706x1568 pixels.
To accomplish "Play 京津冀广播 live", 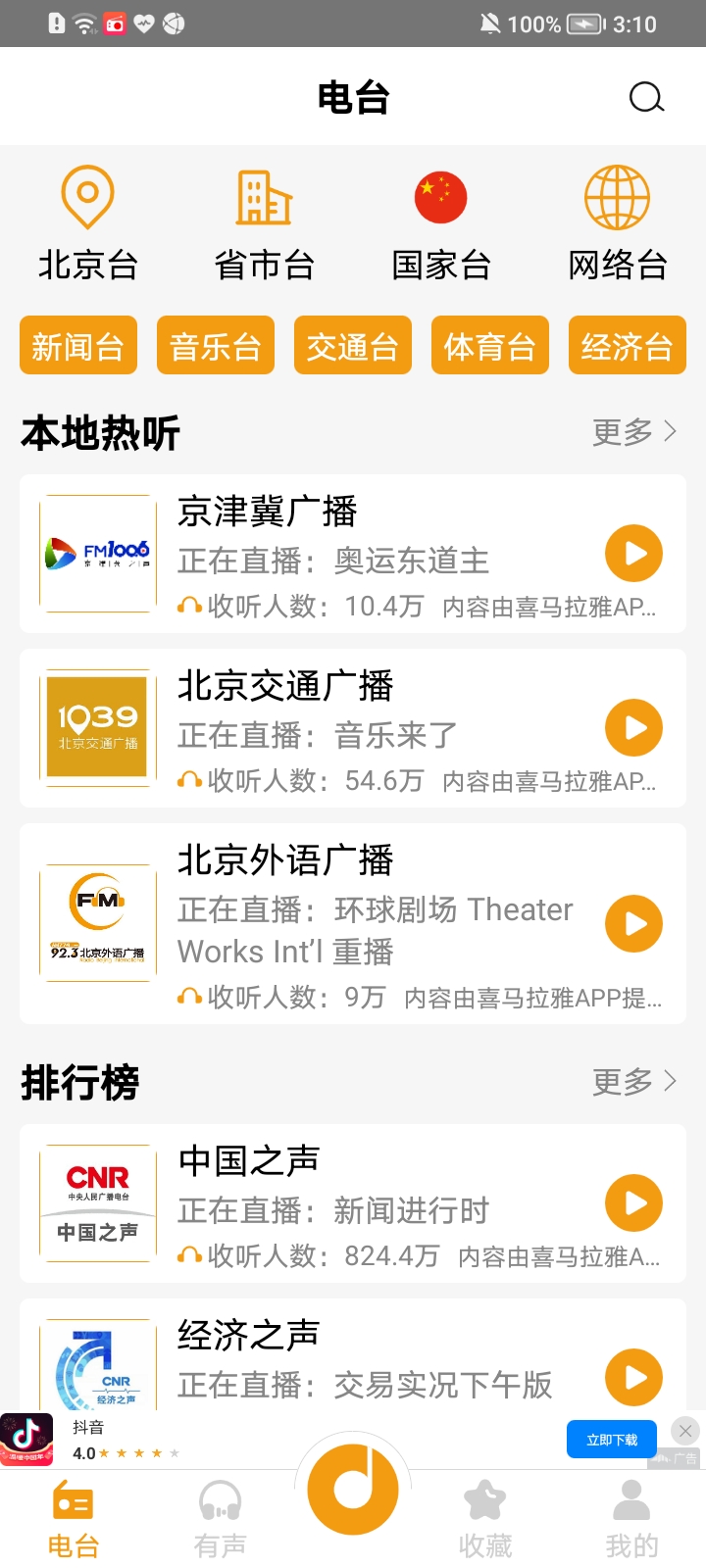I will [x=633, y=554].
